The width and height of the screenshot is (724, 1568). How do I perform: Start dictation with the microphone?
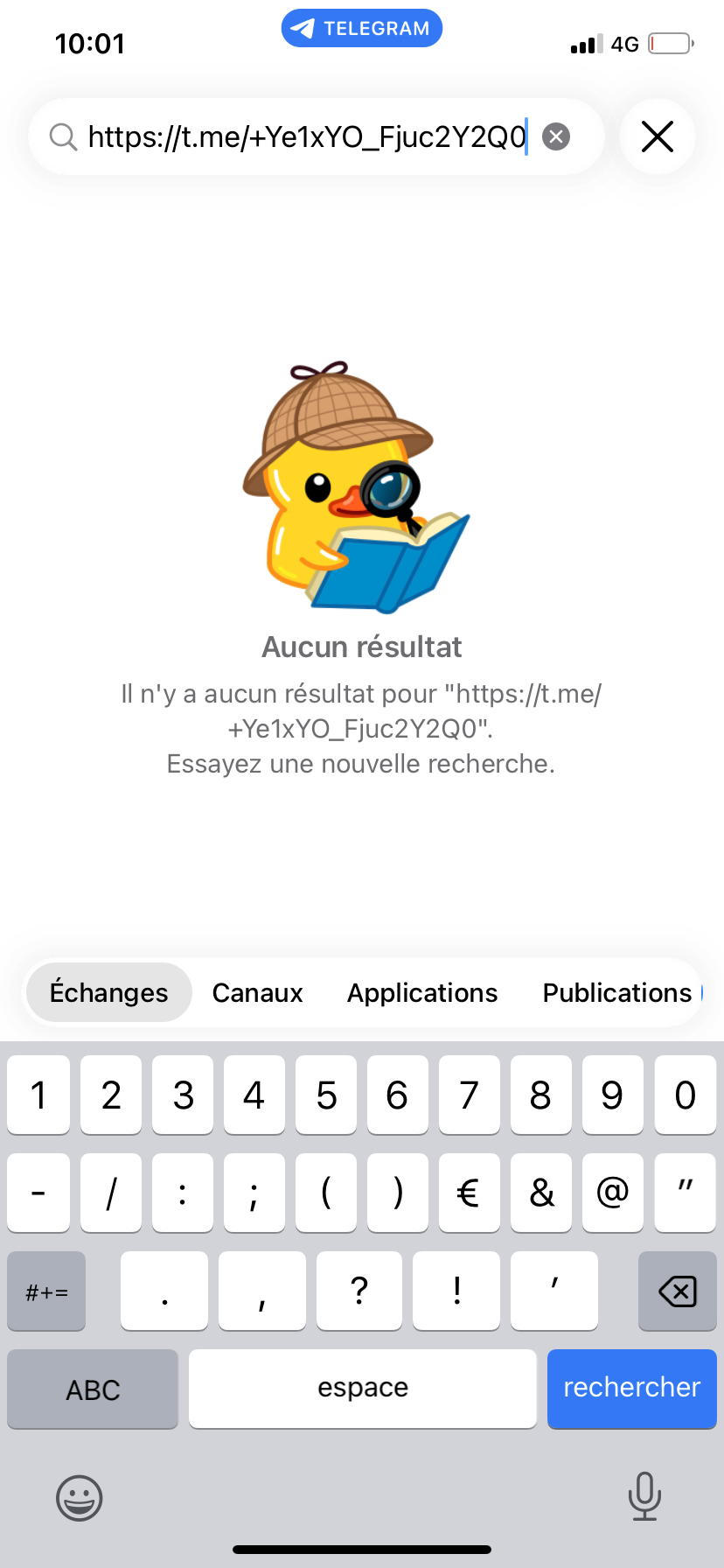[x=644, y=1496]
